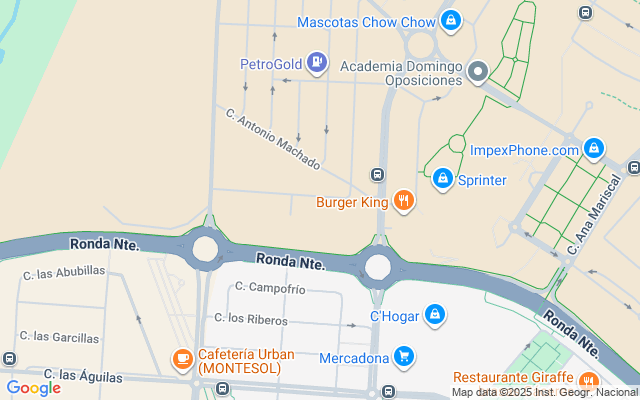
Task: Tap the bus stop icon near Burger King
Action: point(378,175)
